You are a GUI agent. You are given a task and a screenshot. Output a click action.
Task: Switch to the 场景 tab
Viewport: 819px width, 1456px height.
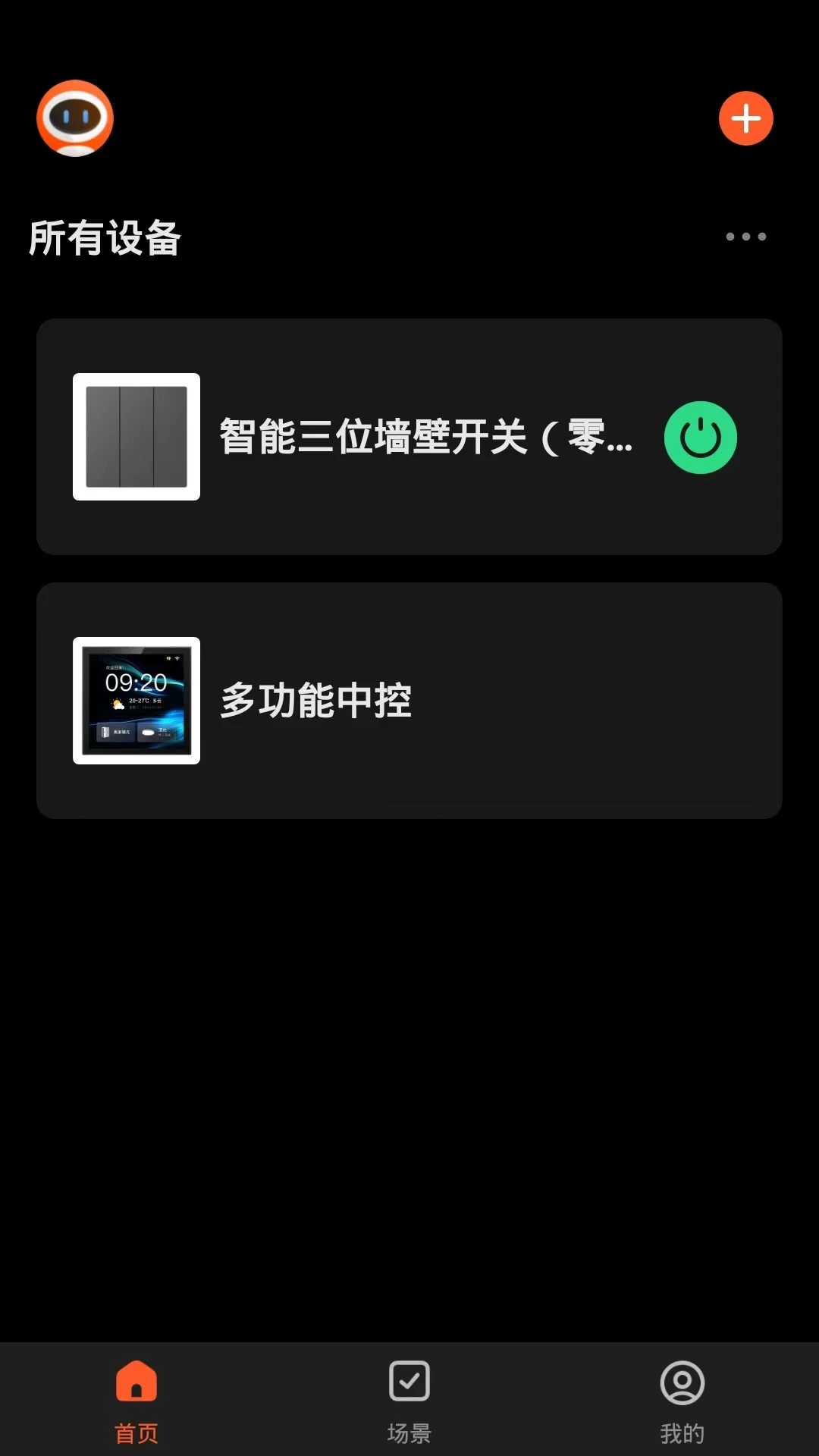[x=409, y=1403]
